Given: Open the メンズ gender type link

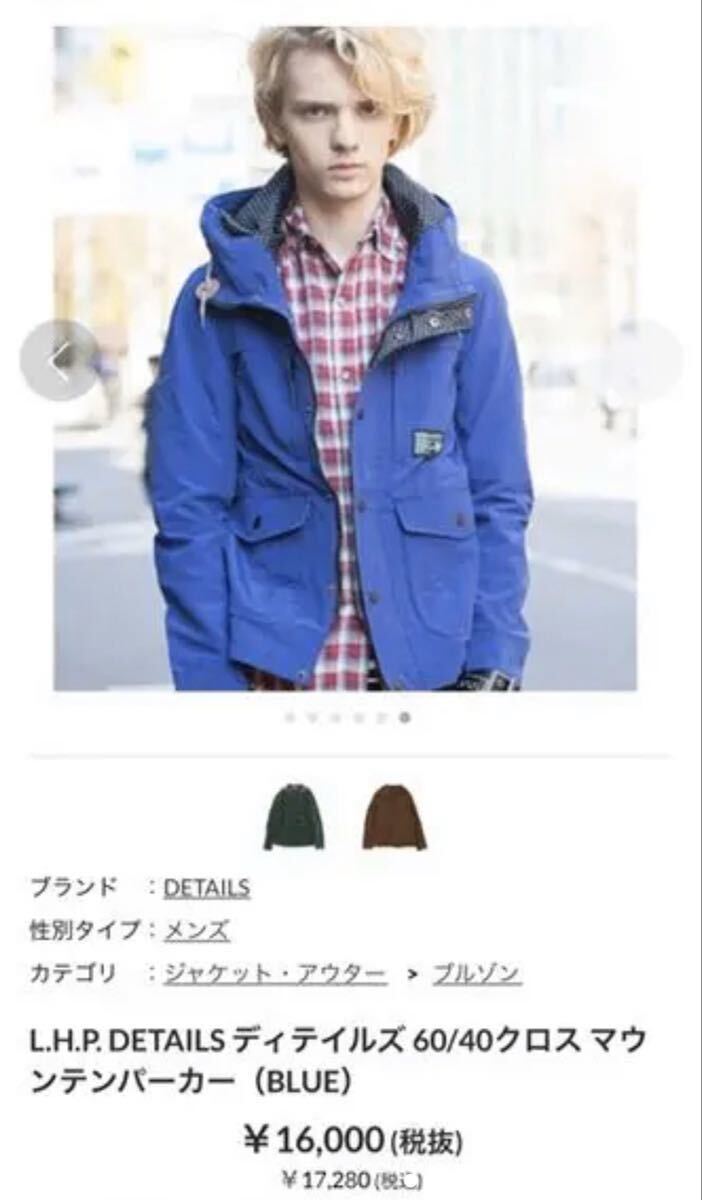Looking at the screenshot, I should click(196, 930).
